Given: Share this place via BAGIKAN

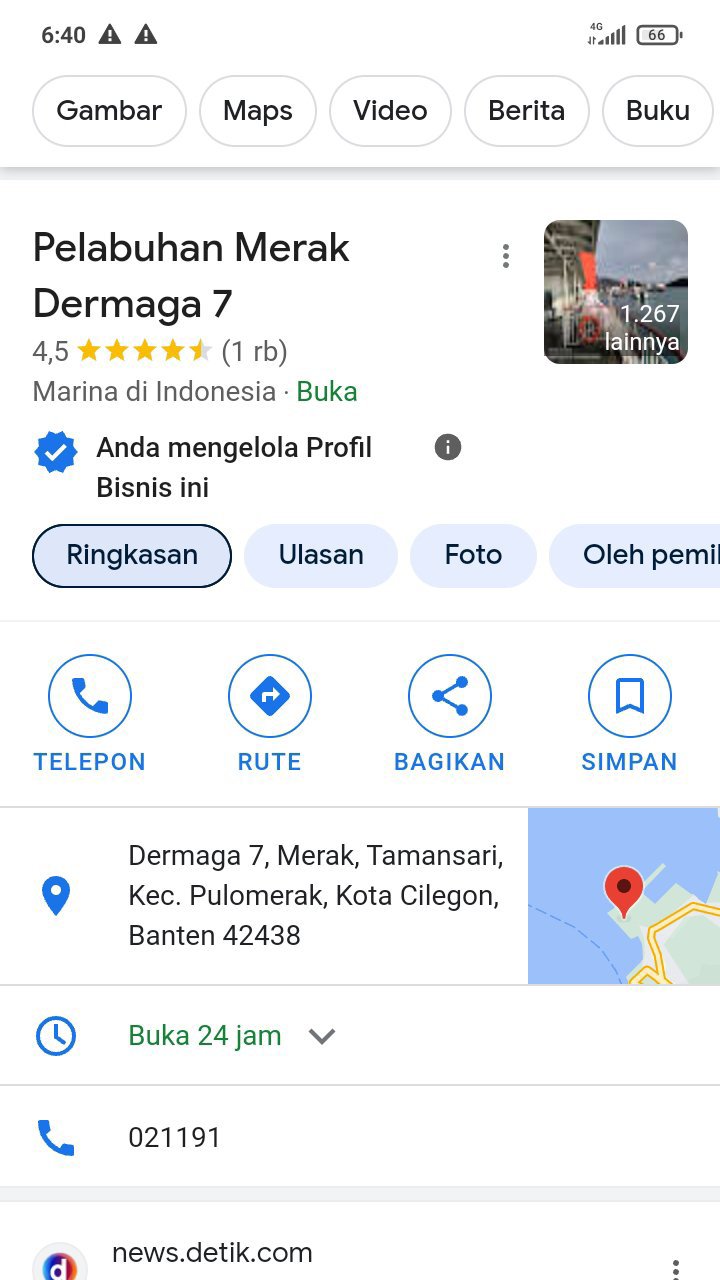Looking at the screenshot, I should click(x=450, y=714).
